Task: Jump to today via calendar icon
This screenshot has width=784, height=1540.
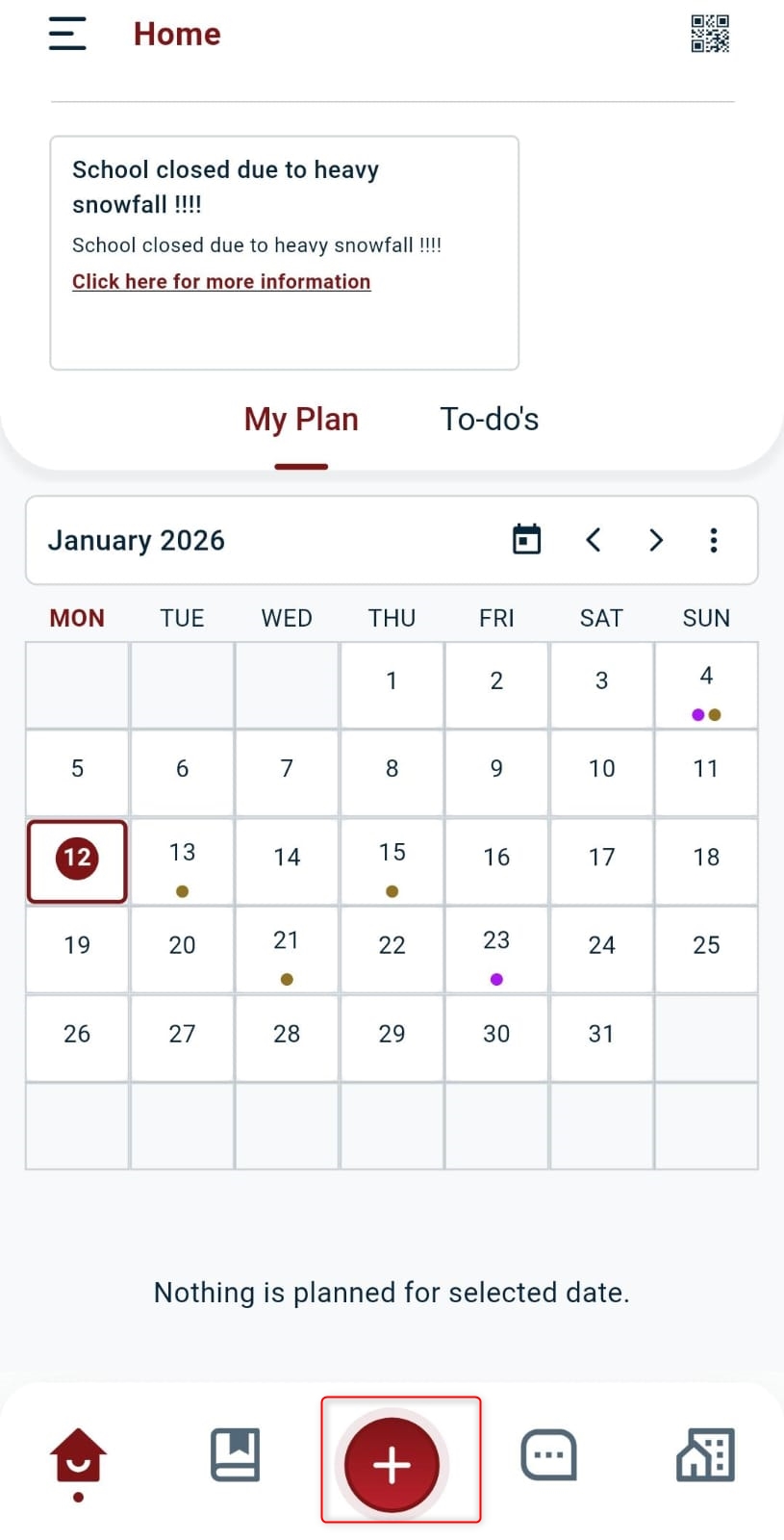Action: tap(526, 540)
